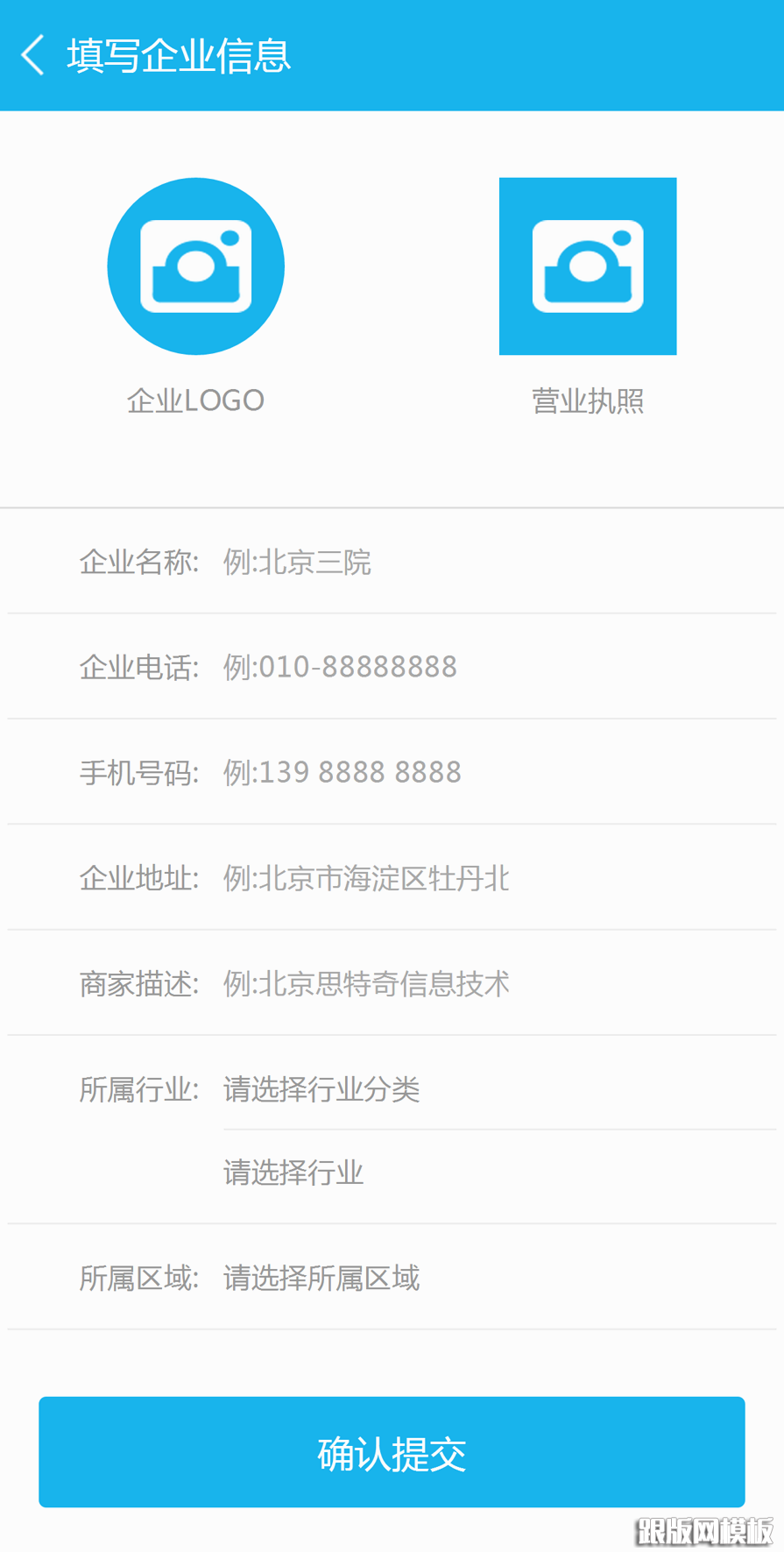The height and width of the screenshot is (1552, 784).
Task: Upload the 企业LOGO photo
Action: [x=196, y=266]
